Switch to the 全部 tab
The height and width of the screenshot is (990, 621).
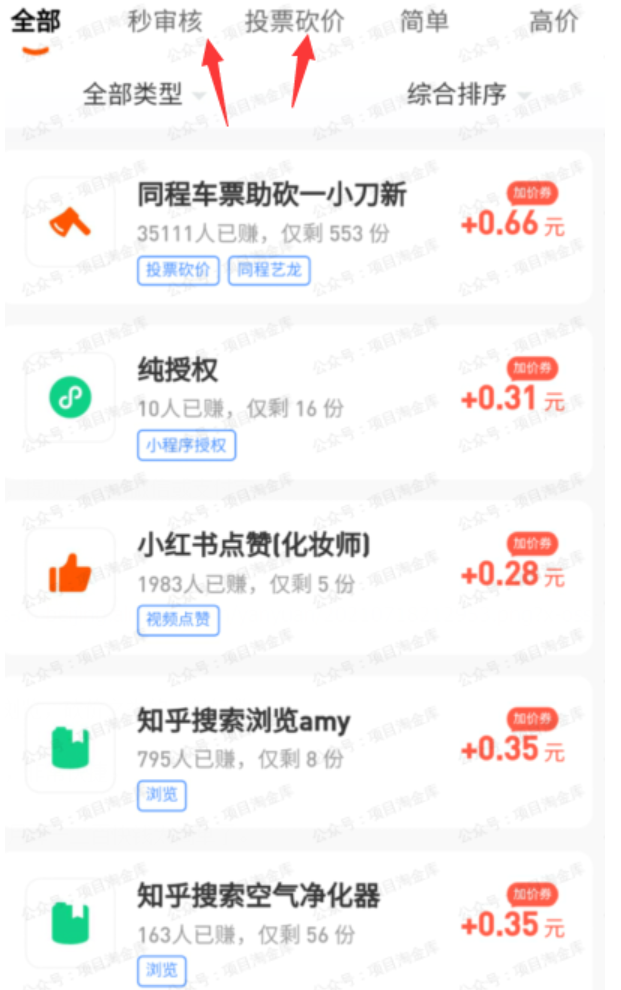tap(35, 22)
